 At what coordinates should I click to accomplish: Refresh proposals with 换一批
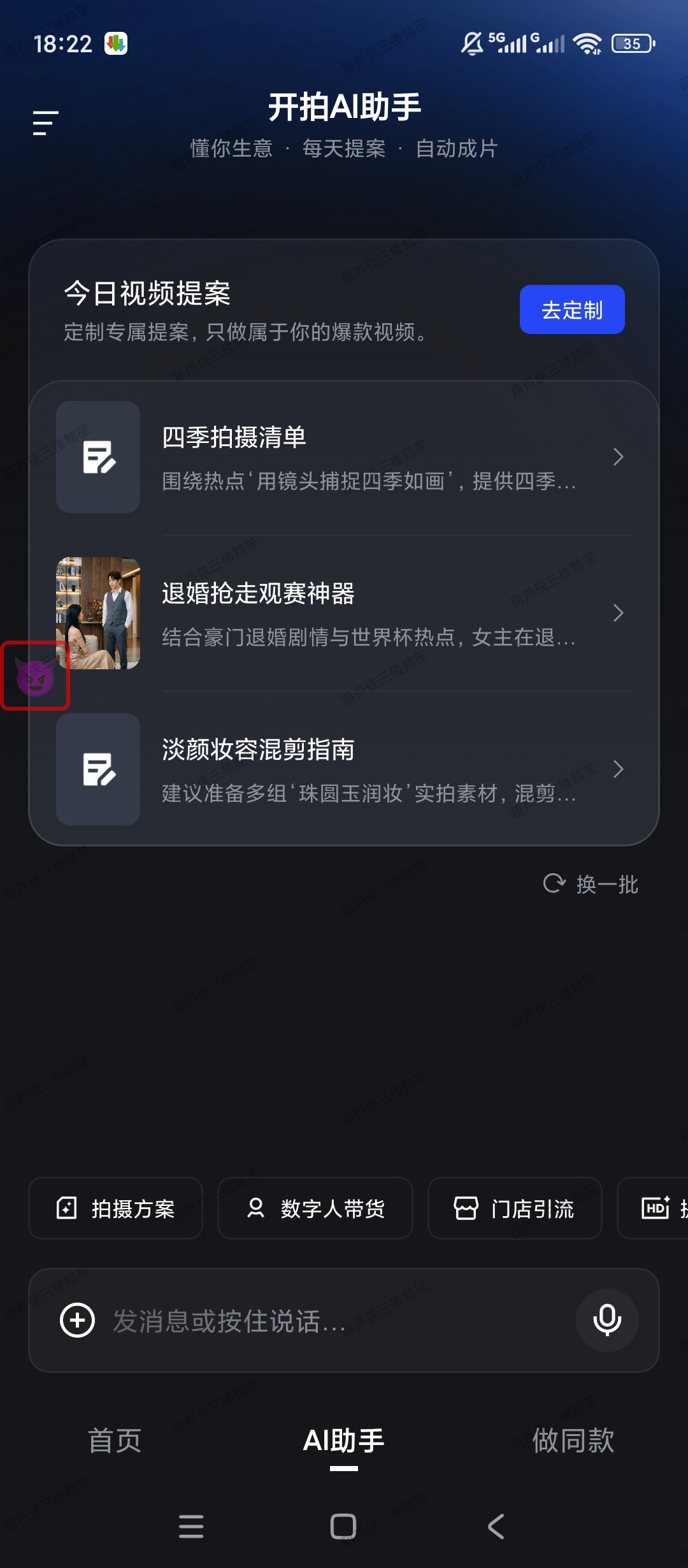tap(591, 884)
